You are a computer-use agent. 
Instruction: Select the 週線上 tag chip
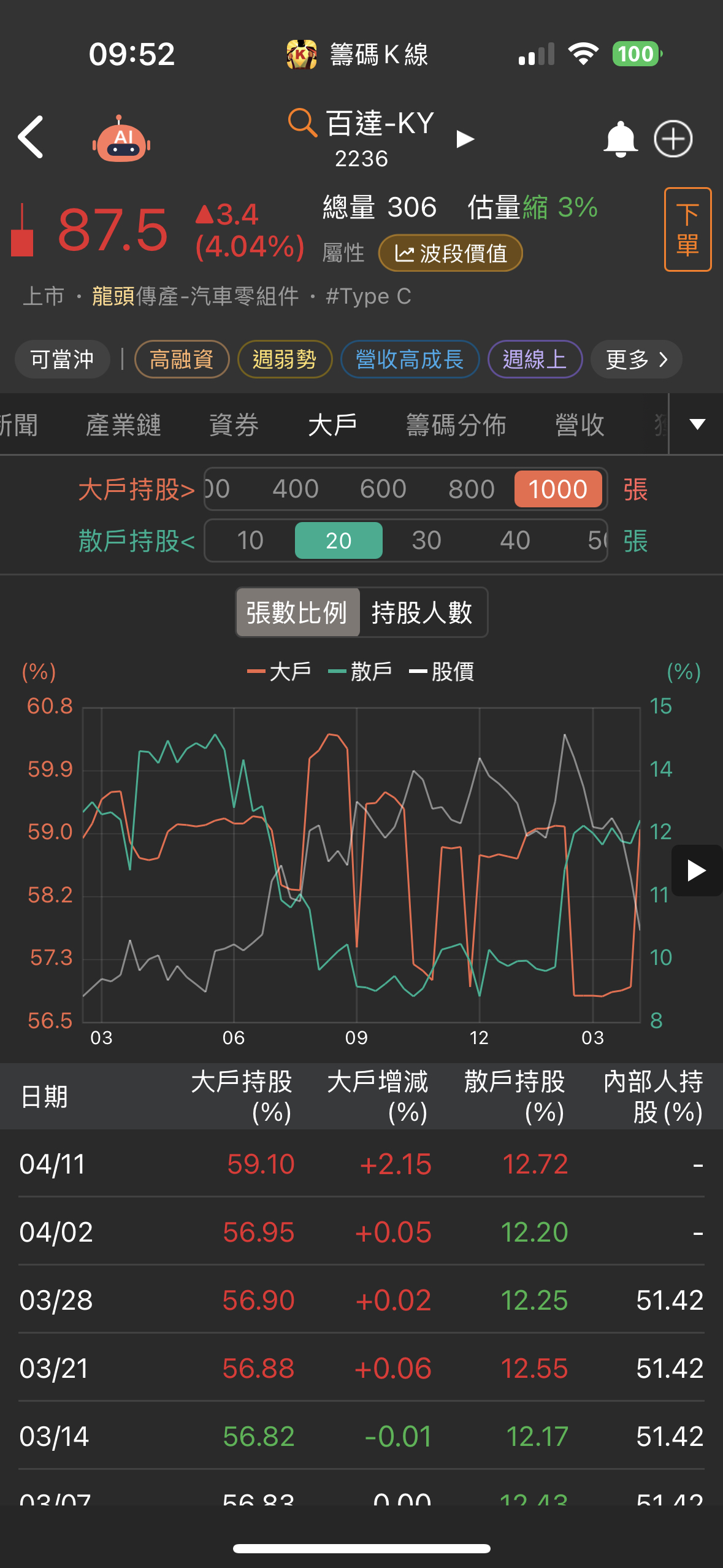tap(535, 359)
